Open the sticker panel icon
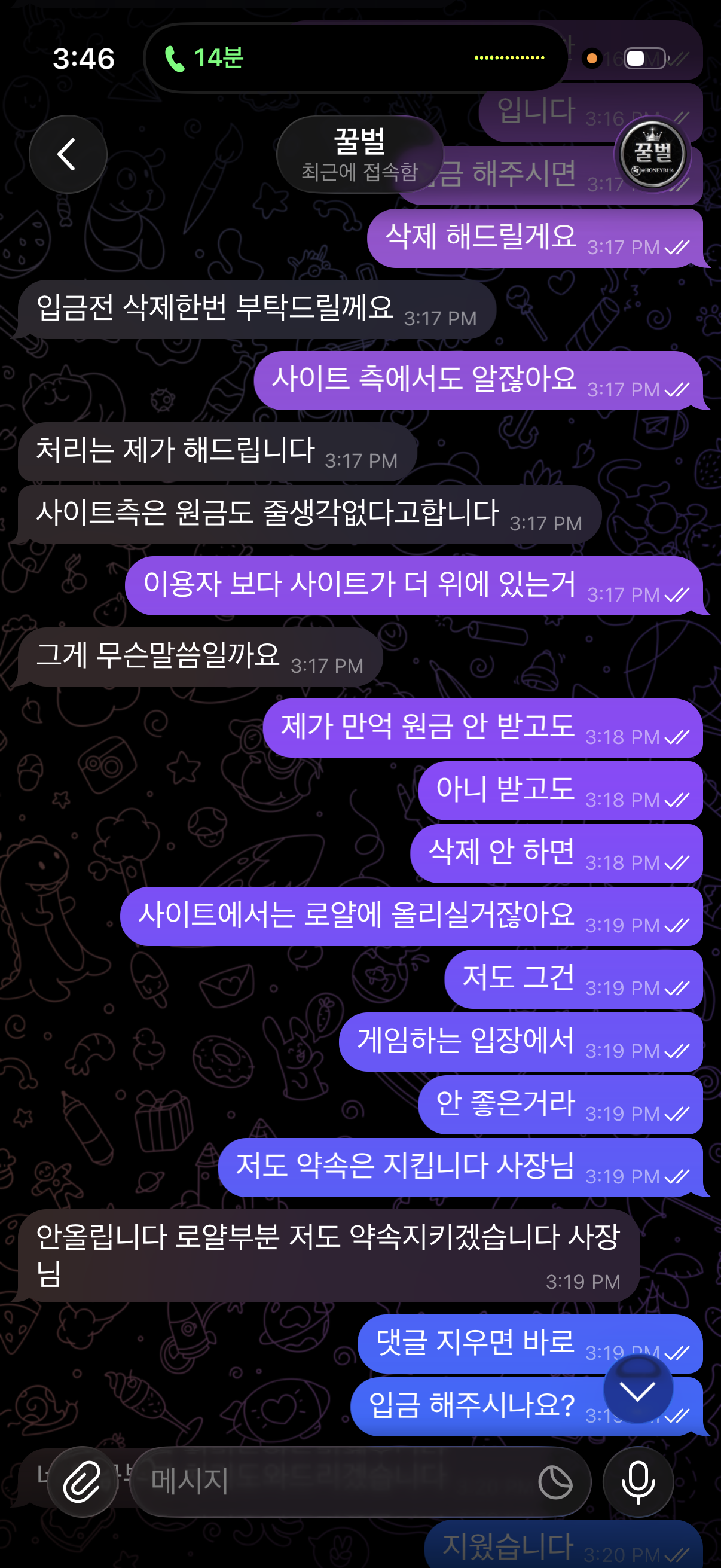 (x=555, y=1482)
